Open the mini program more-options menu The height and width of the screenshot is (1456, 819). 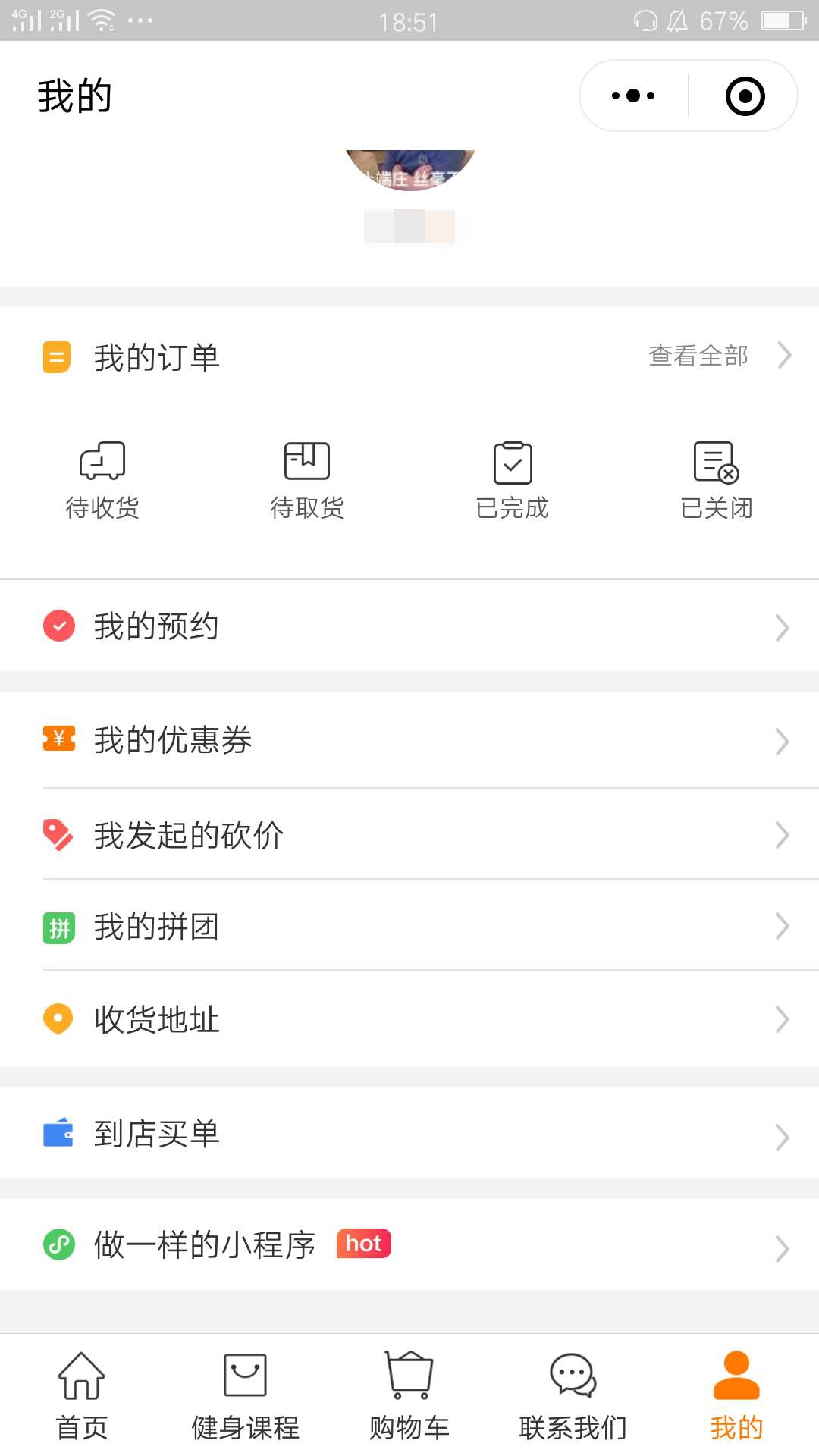(633, 96)
